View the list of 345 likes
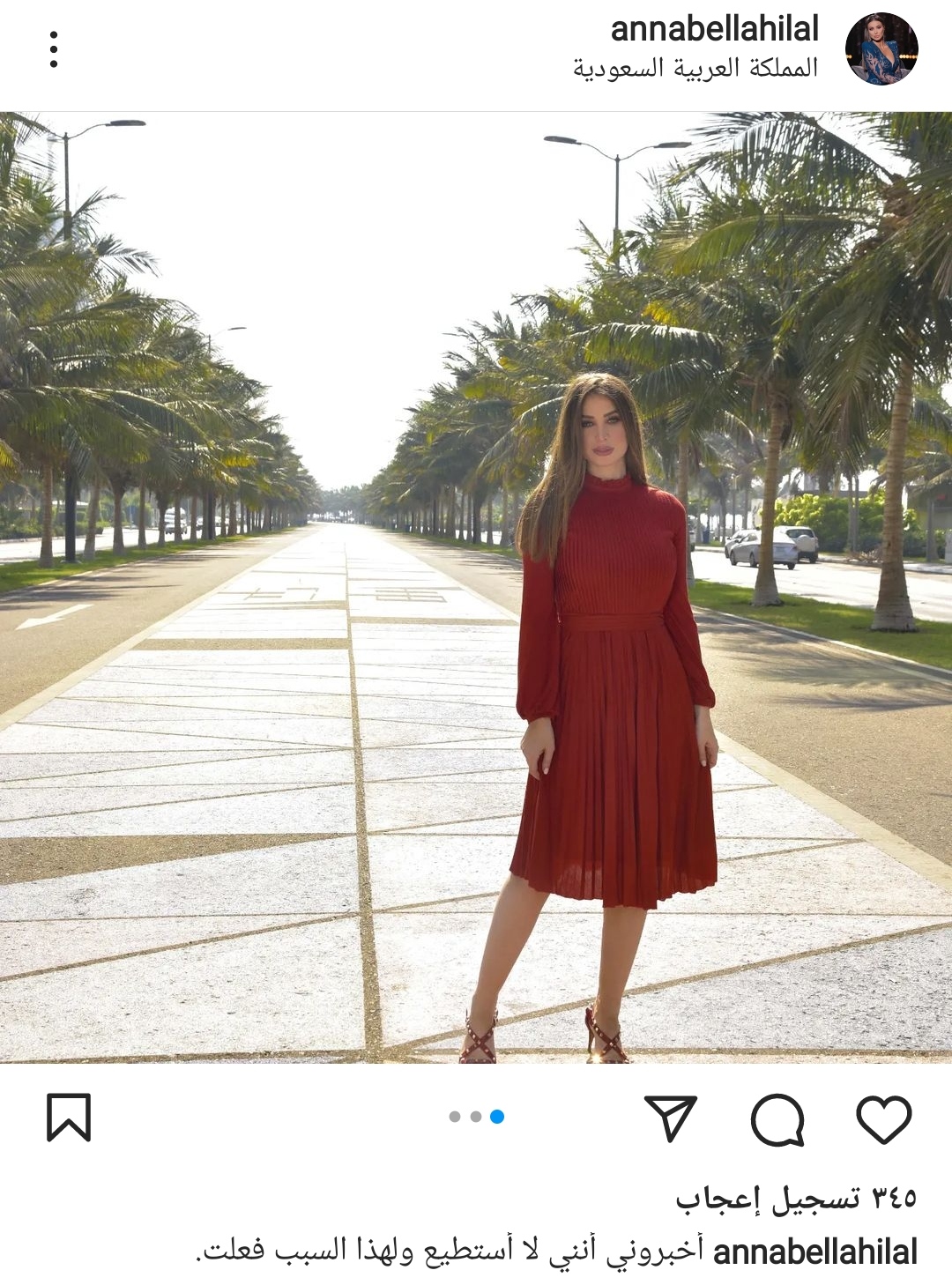 coord(796,1199)
